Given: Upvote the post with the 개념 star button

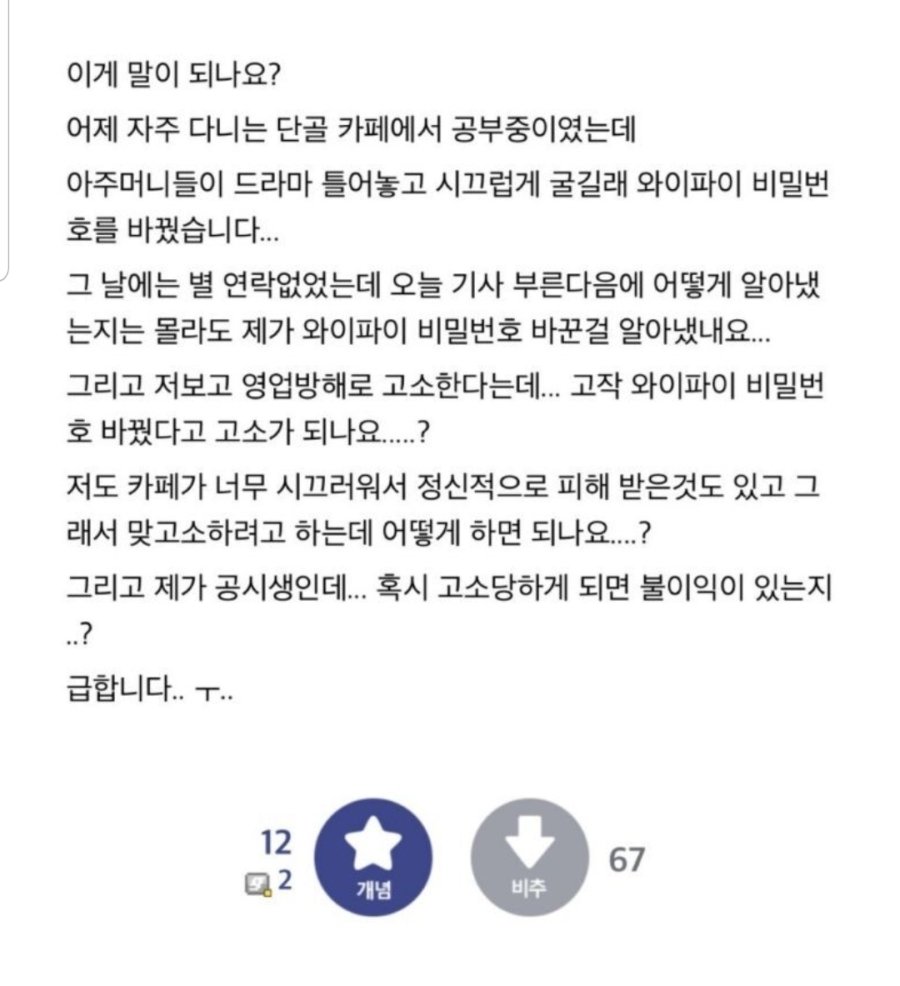Looking at the screenshot, I should coord(373,859).
